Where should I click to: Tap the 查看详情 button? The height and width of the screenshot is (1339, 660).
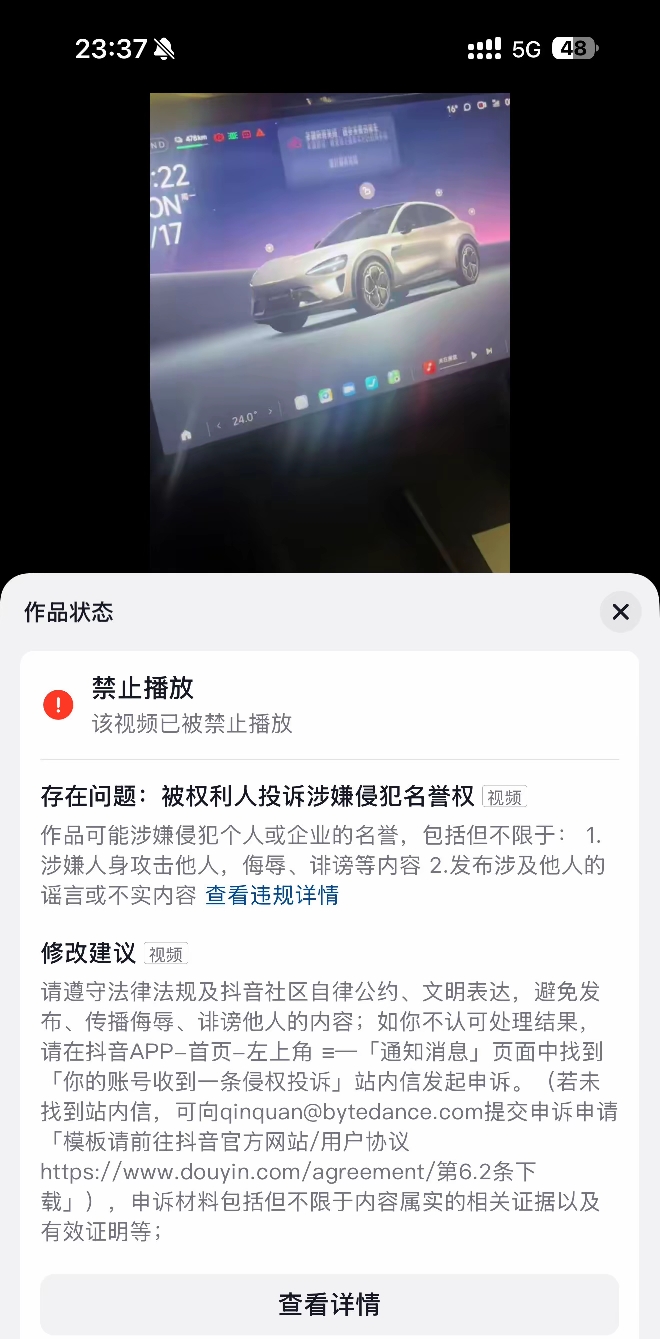[329, 1304]
